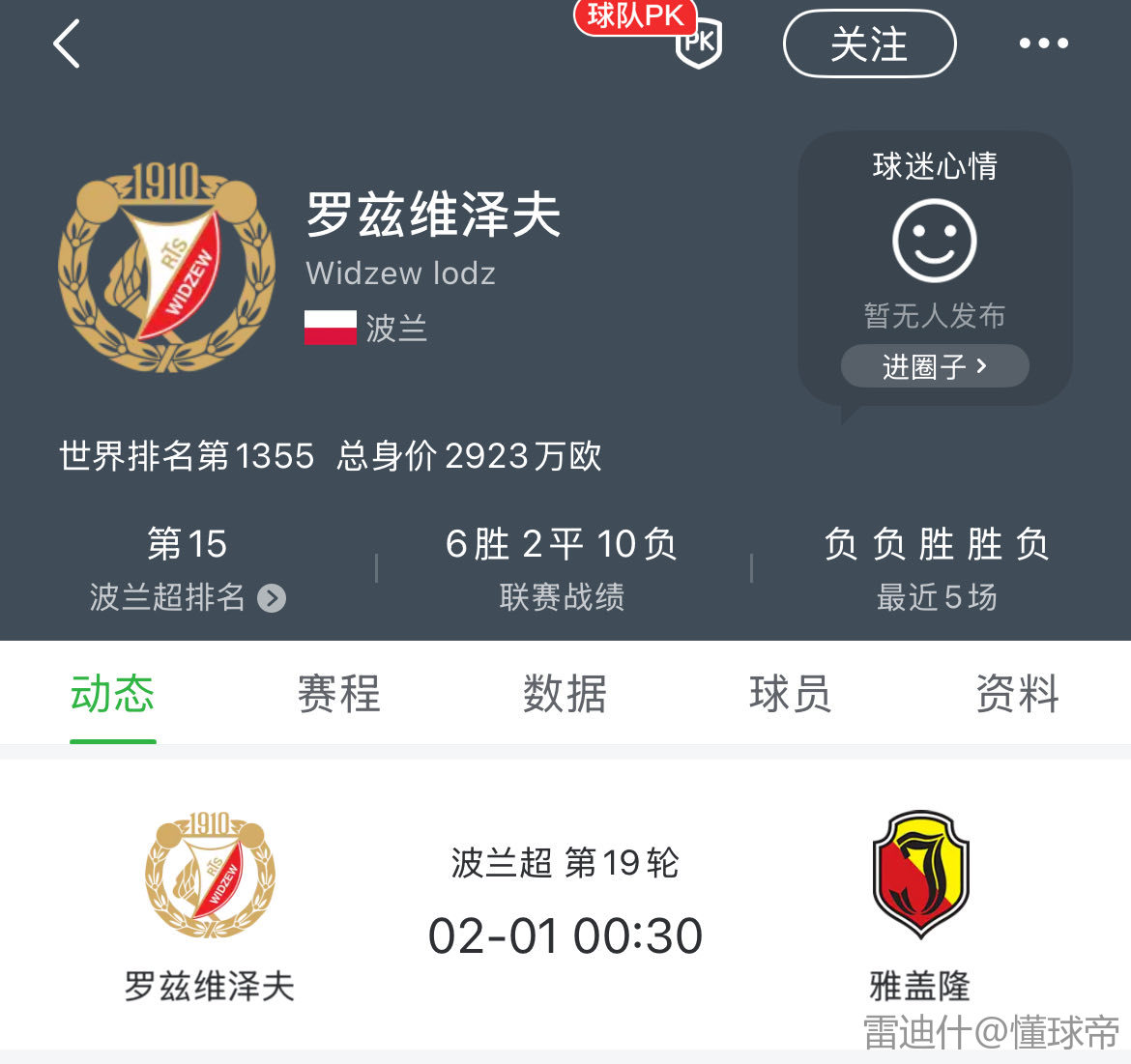Open 波兰超排名 league standings
The height and width of the screenshot is (1064, 1131).
tap(188, 596)
